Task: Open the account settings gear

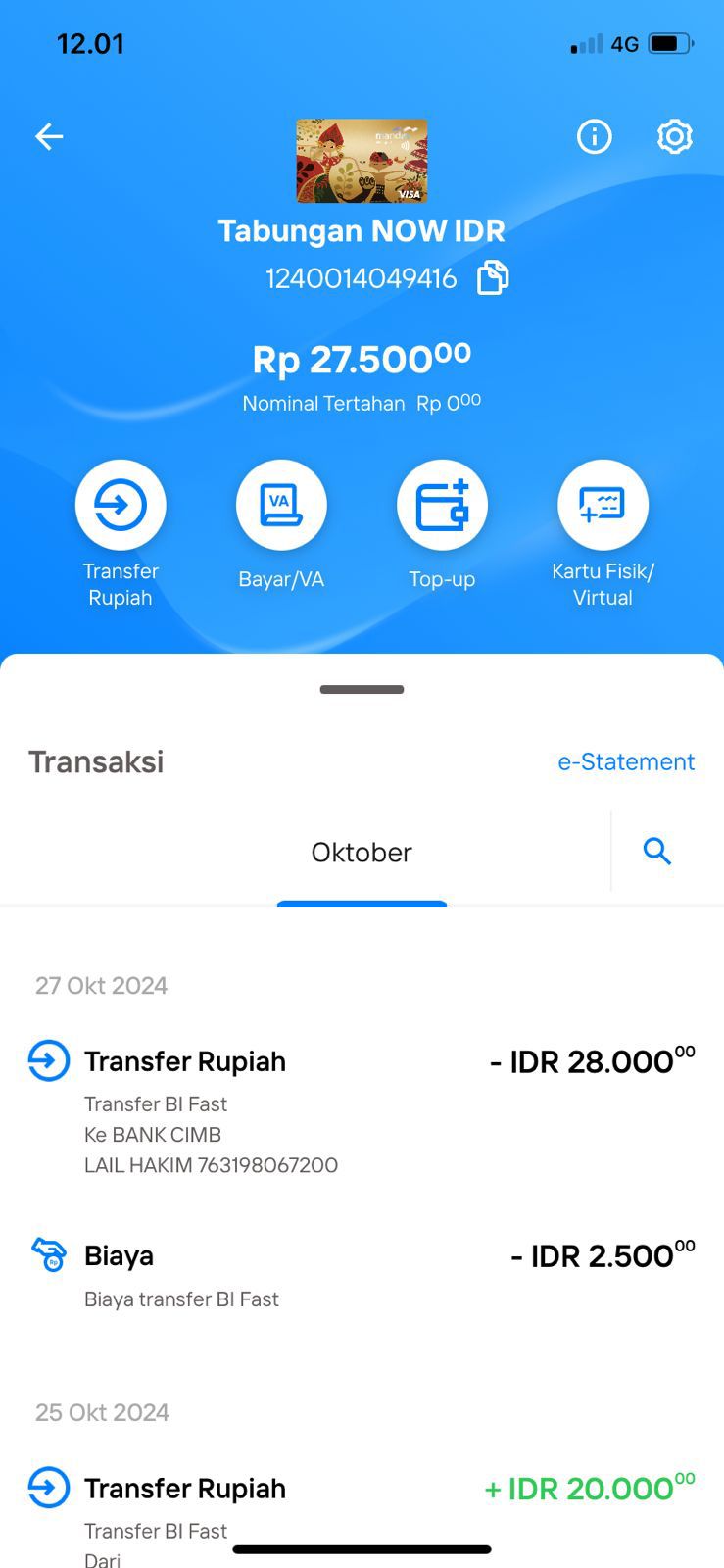Action: (674, 136)
